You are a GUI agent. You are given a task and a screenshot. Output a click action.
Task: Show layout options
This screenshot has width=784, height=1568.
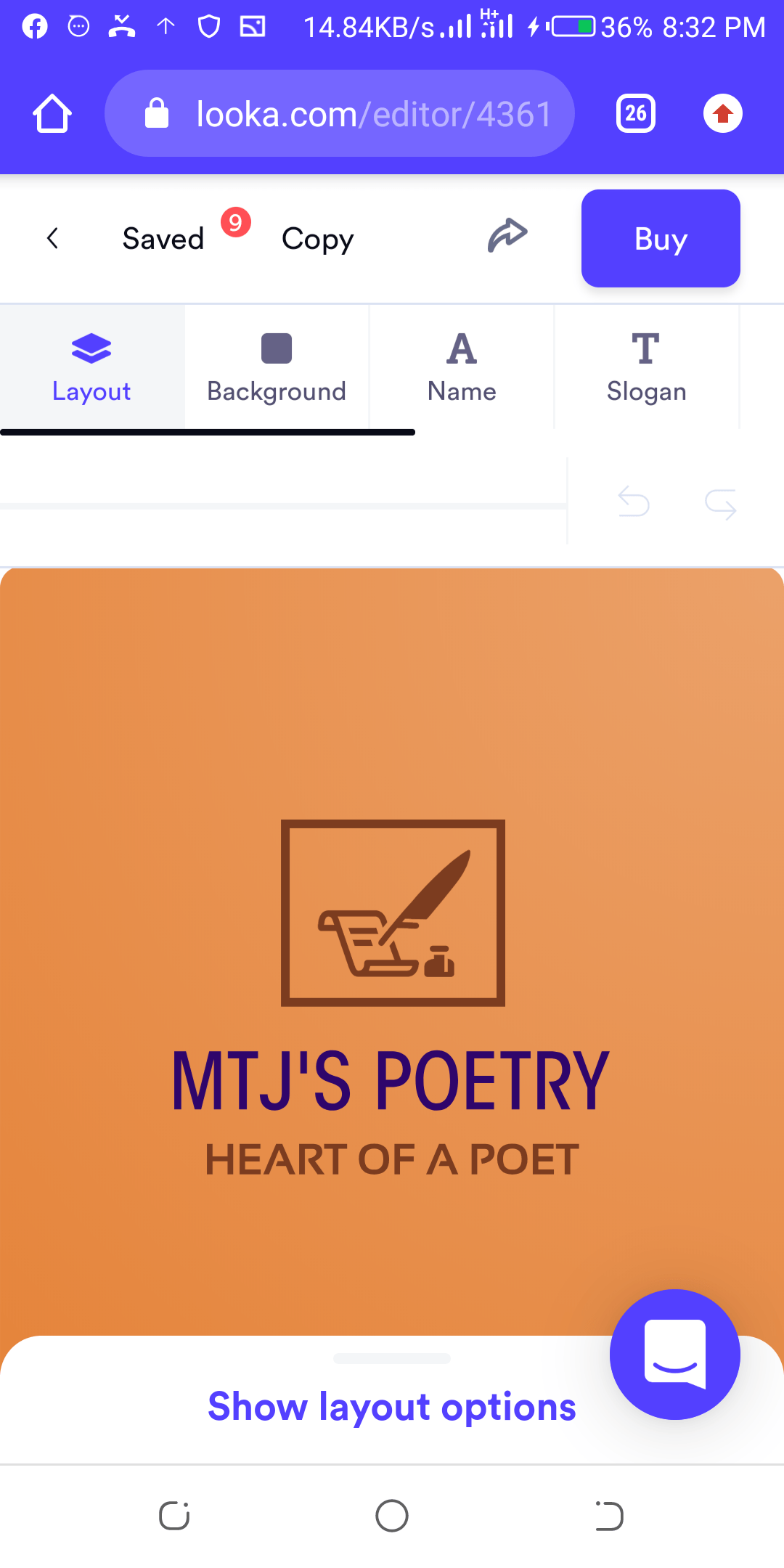(x=392, y=1407)
